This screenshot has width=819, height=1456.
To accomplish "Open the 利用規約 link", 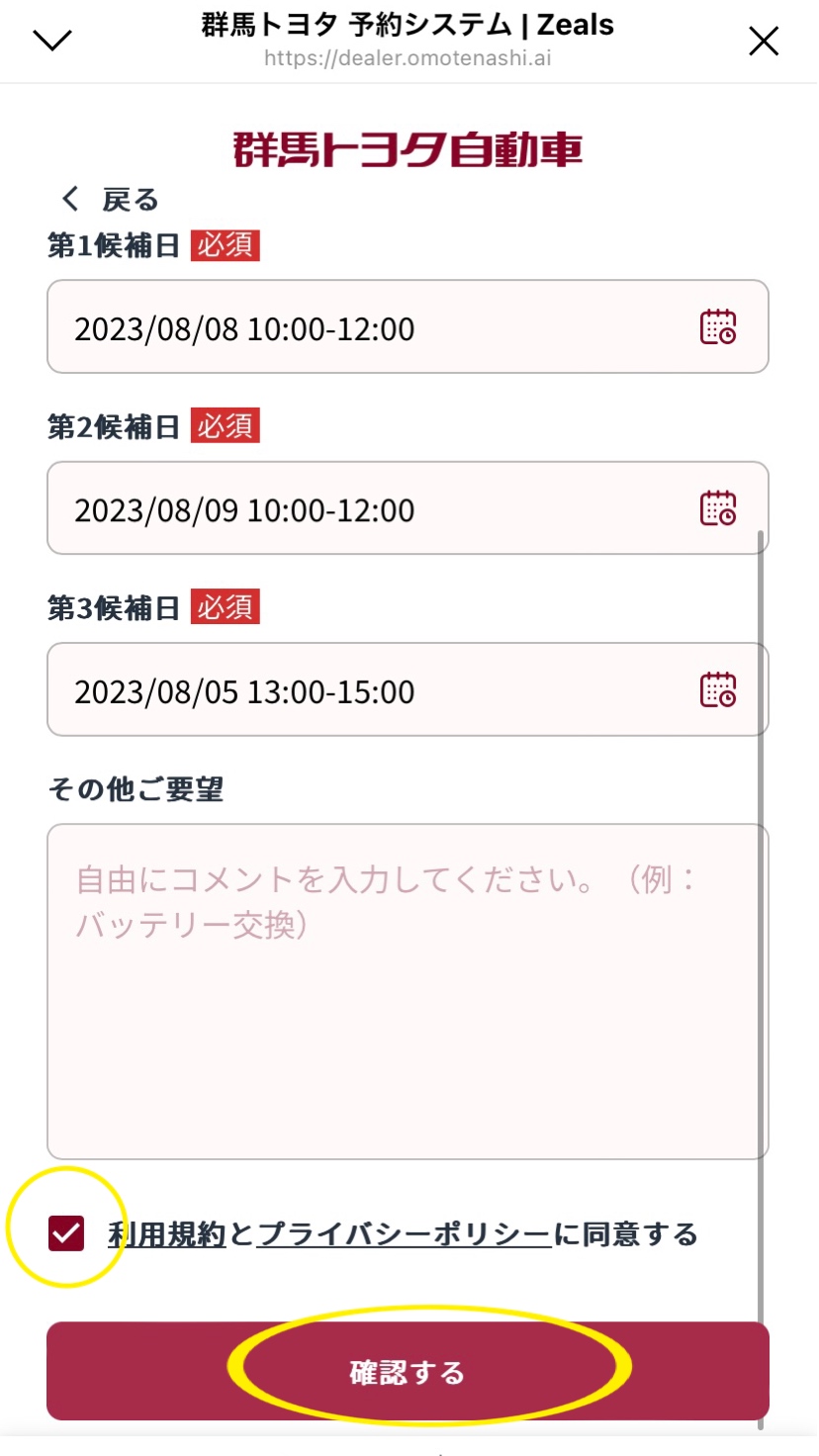I will coord(167,1234).
